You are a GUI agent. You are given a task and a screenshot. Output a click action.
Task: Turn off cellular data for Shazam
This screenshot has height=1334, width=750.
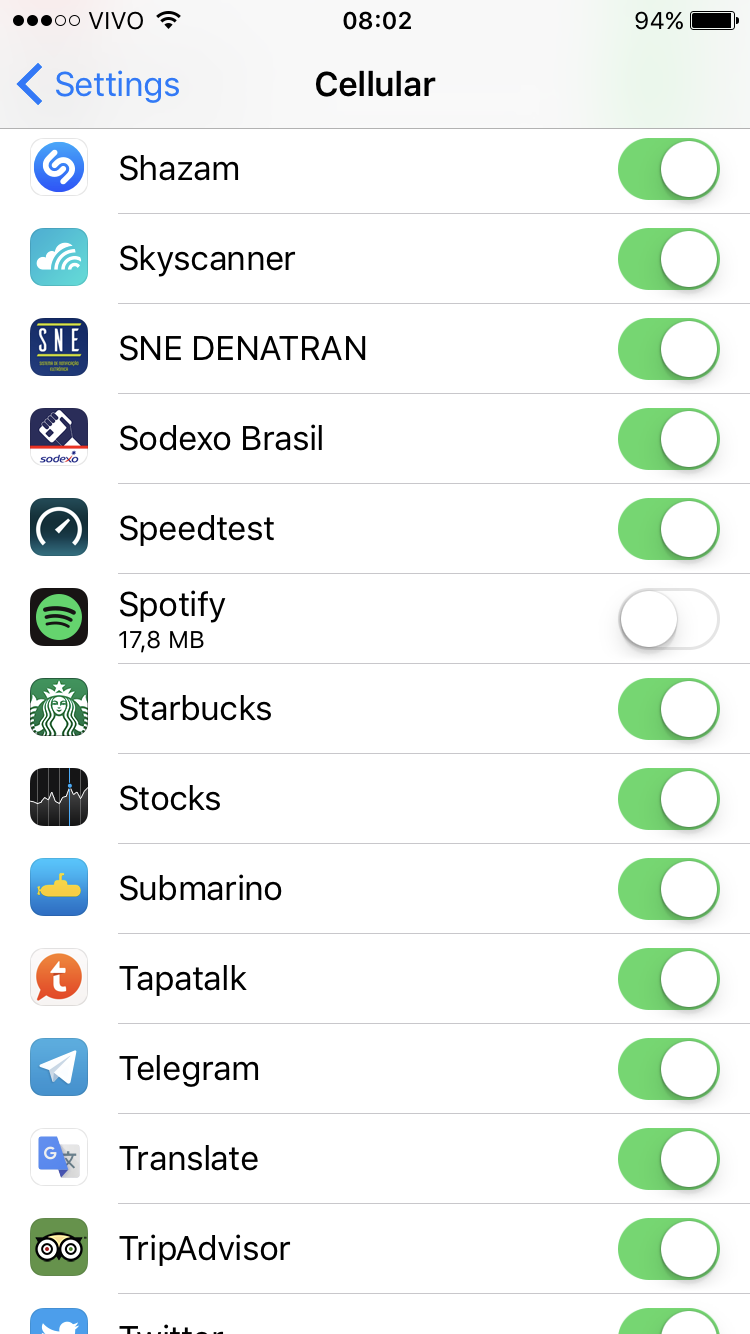(669, 169)
